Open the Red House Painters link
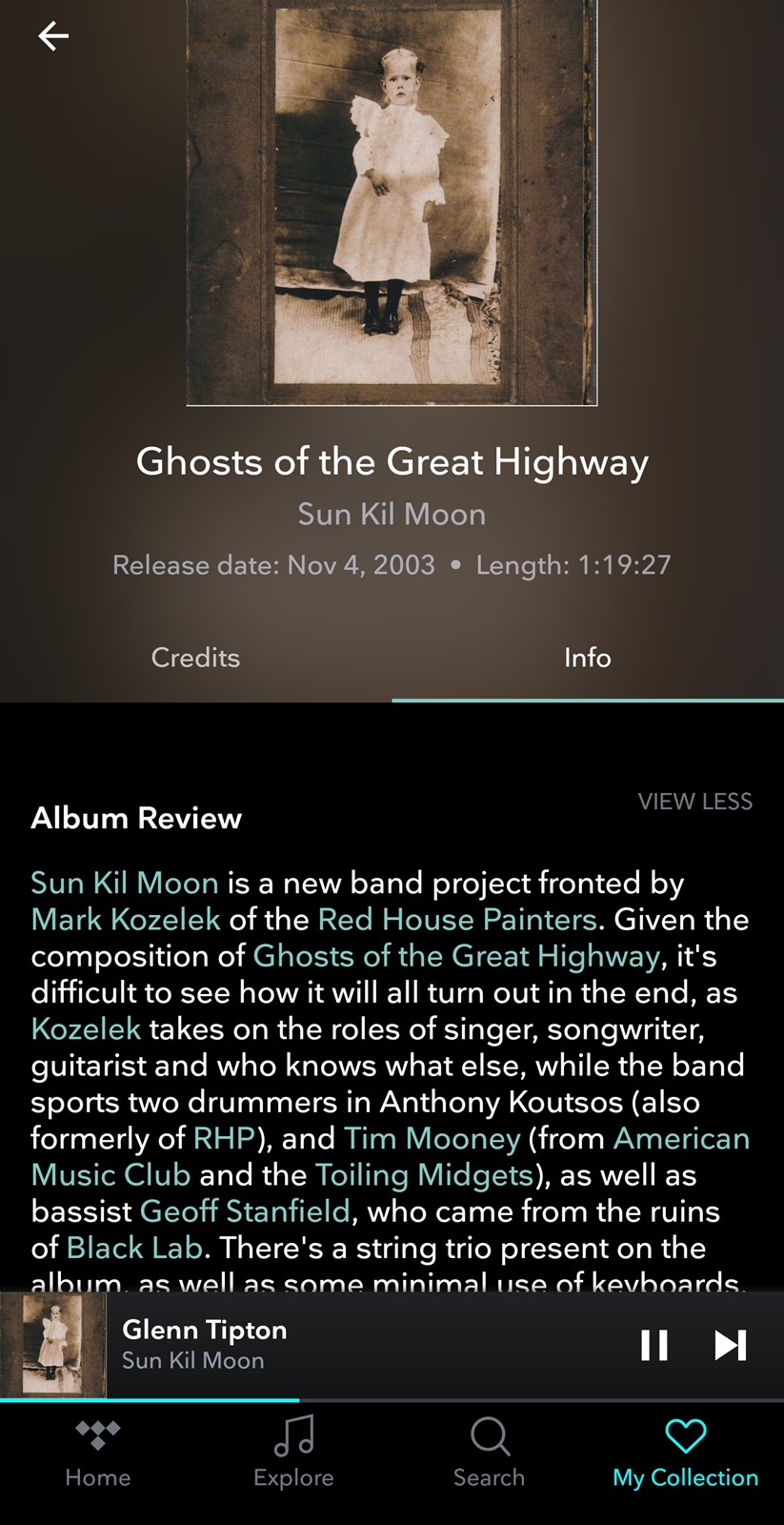The height and width of the screenshot is (1525, 784). point(457,919)
